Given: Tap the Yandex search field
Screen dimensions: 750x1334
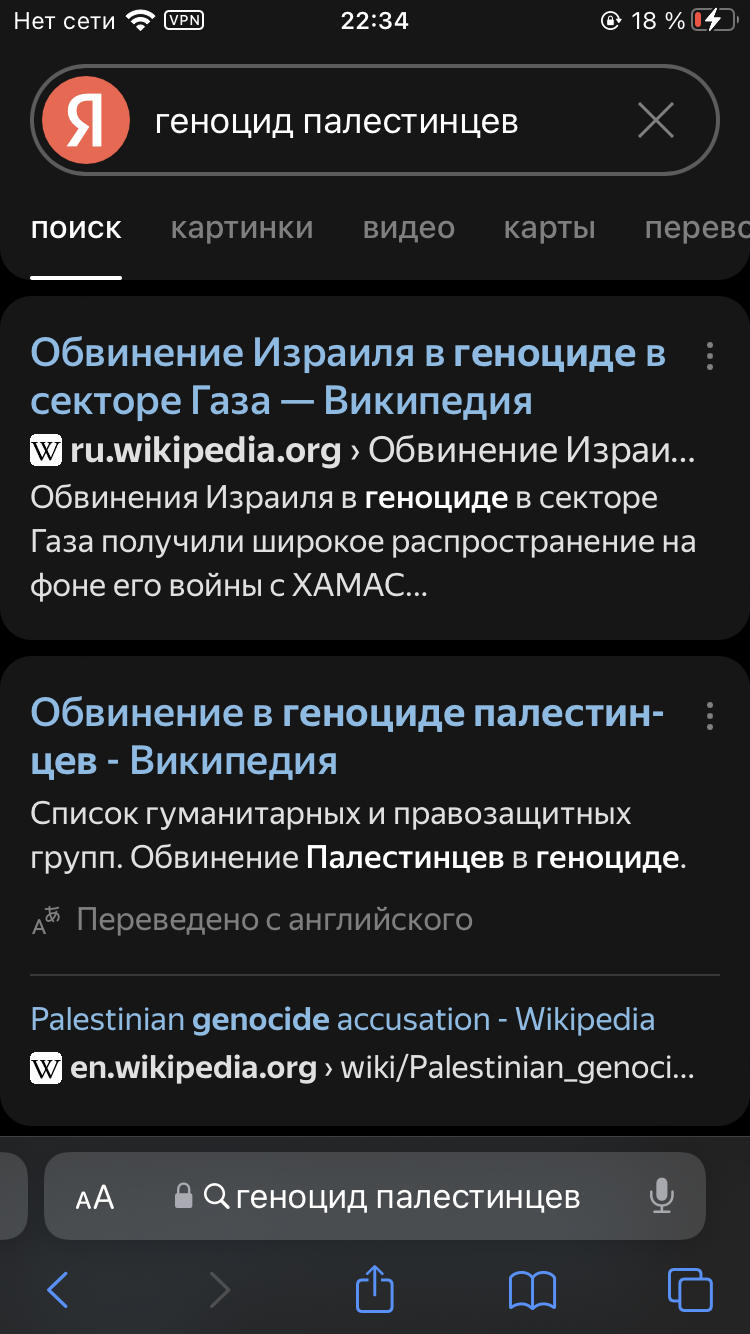Looking at the screenshot, I should click(380, 122).
